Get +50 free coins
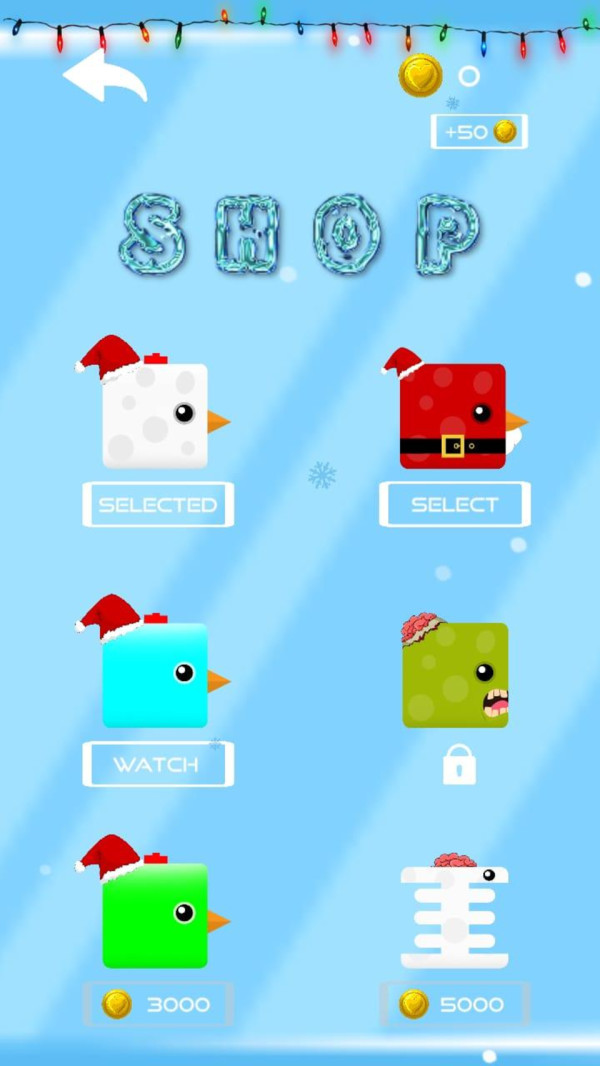Image resolution: width=600 pixels, height=1066 pixels. tap(479, 131)
